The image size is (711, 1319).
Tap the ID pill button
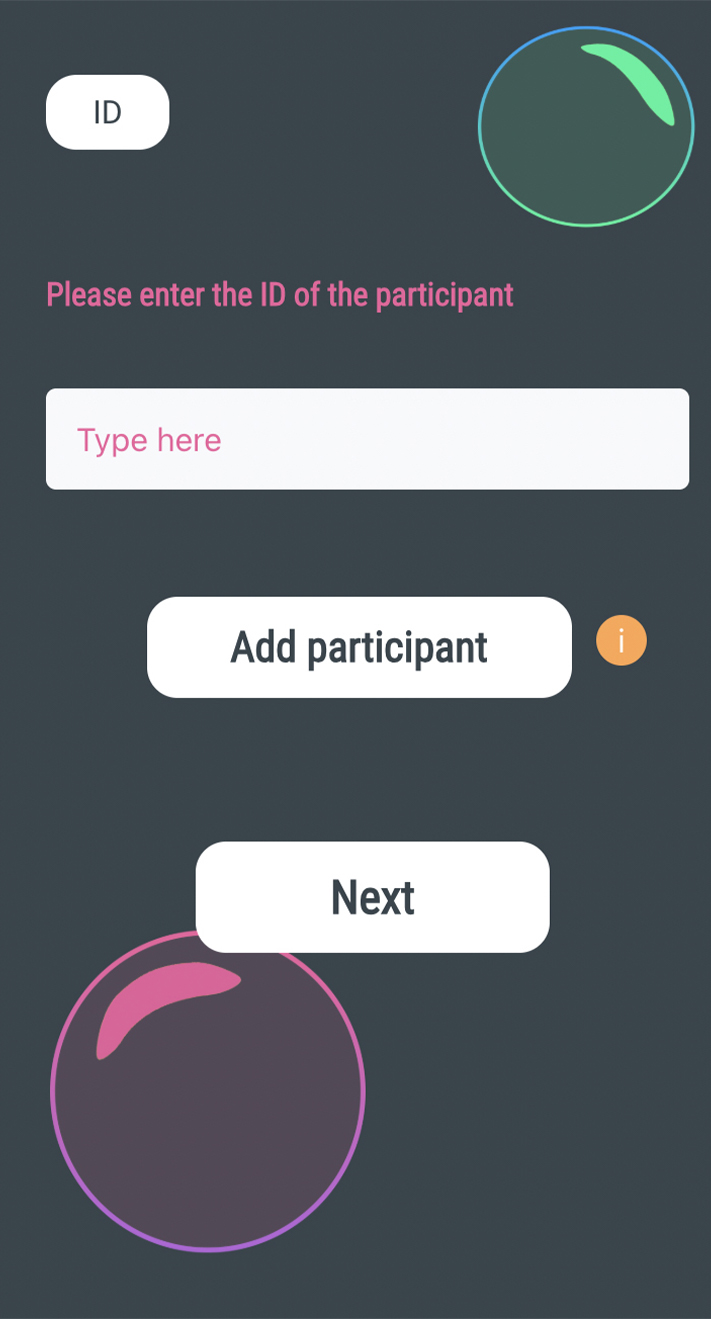click(107, 112)
